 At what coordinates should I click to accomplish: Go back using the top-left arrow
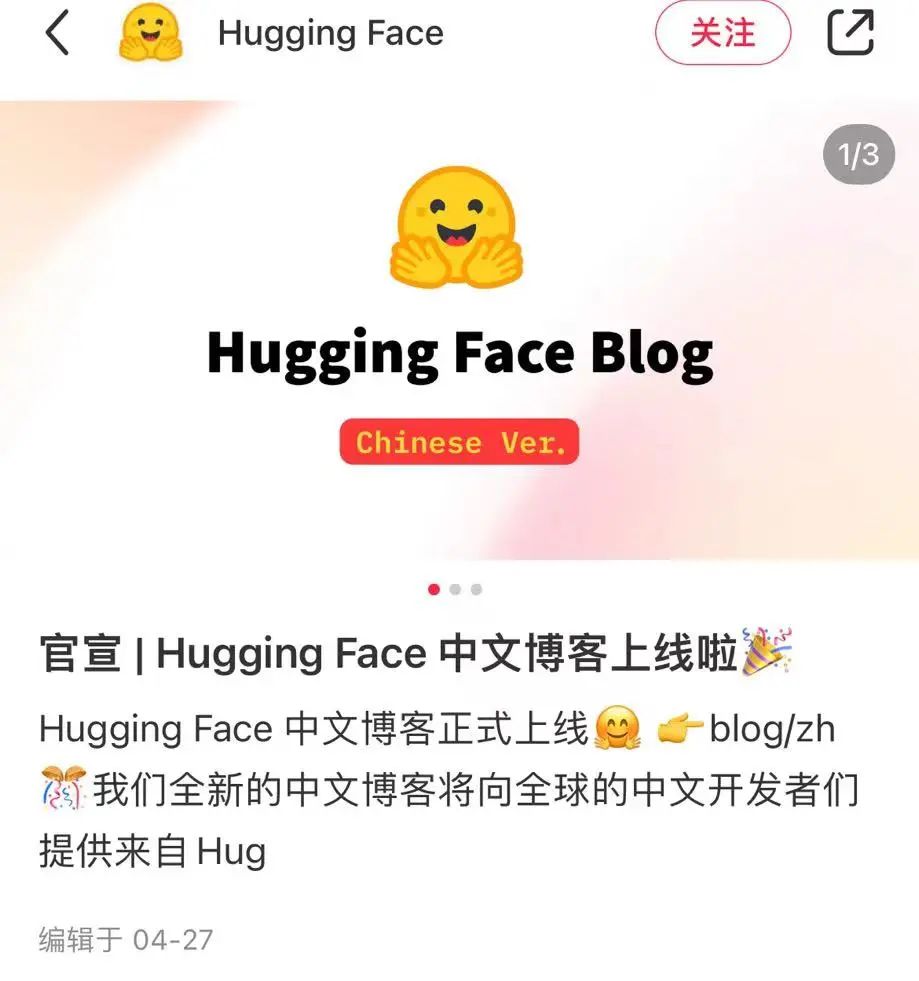pos(58,34)
